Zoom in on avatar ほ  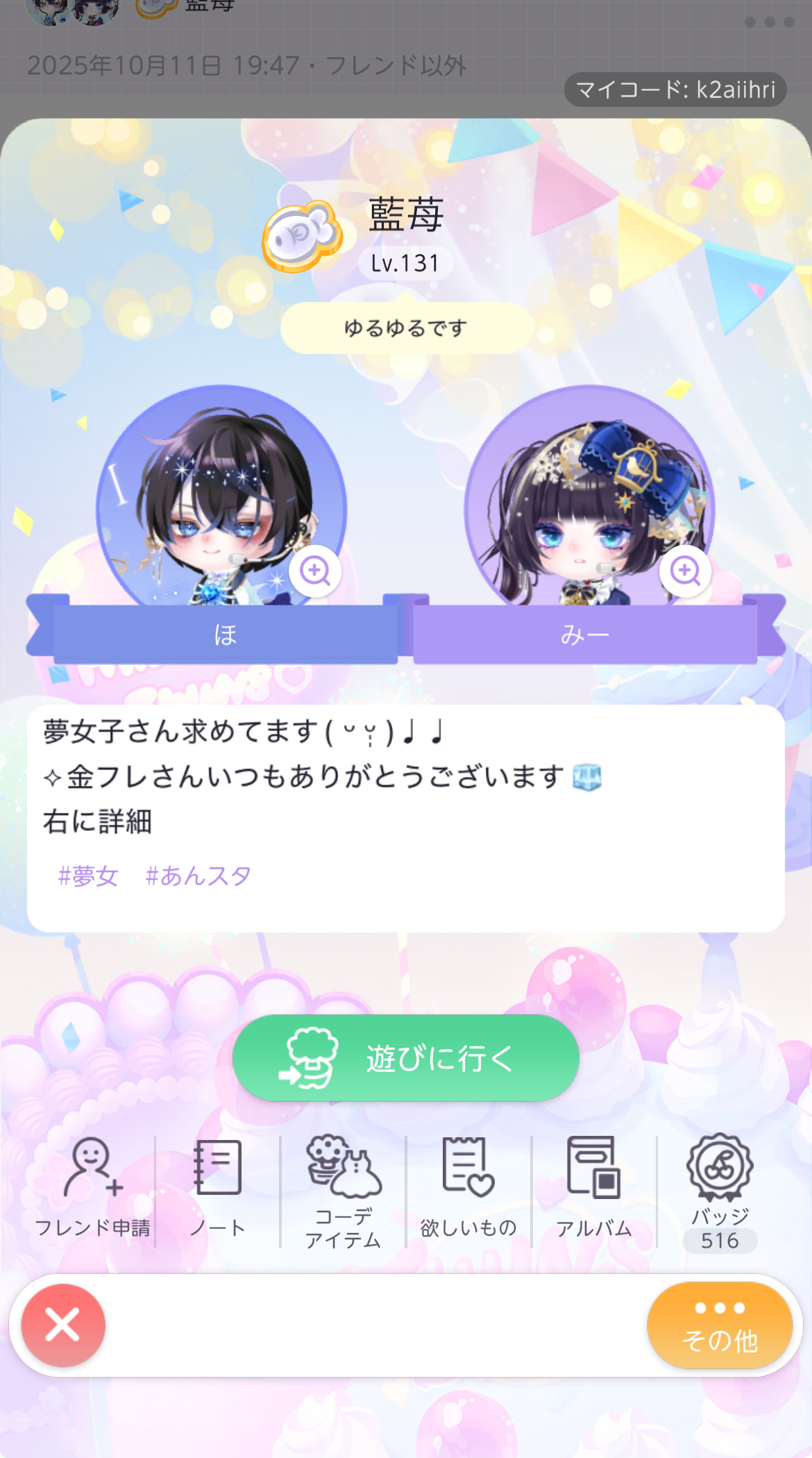(315, 571)
